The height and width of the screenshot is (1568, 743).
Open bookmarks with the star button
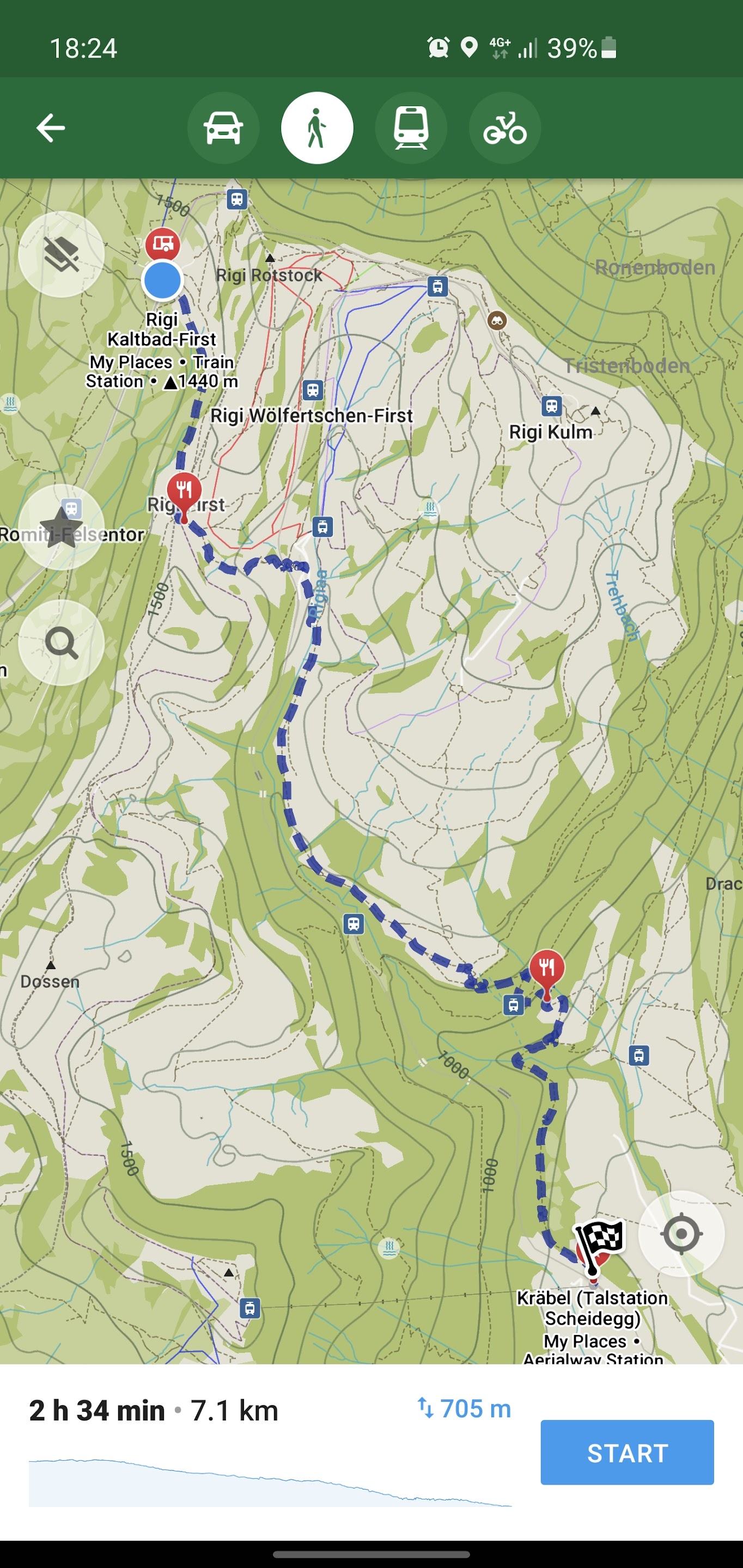62,527
